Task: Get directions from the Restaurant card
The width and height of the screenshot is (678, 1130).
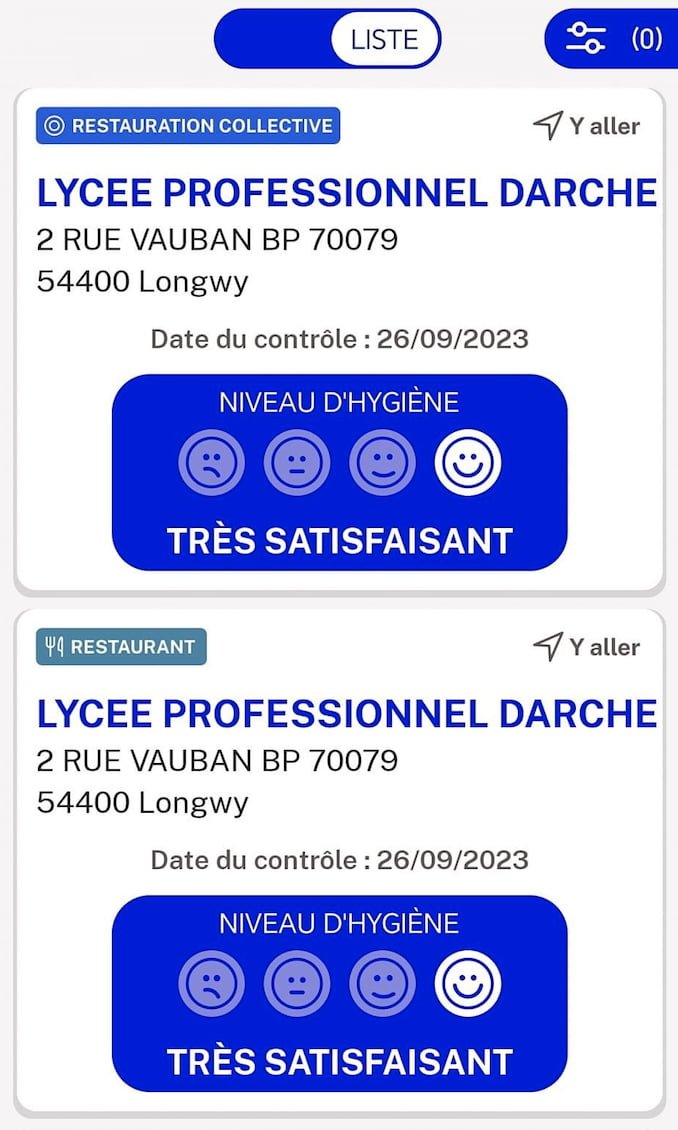Action: [x=586, y=647]
